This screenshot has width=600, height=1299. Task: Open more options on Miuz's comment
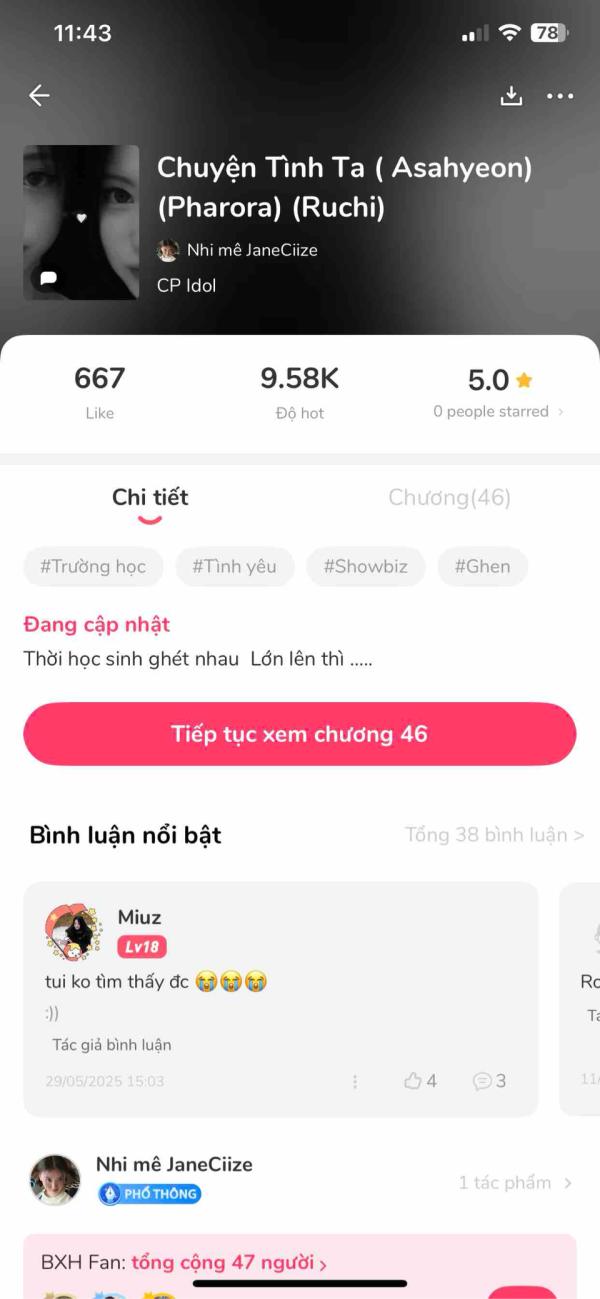point(355,1081)
